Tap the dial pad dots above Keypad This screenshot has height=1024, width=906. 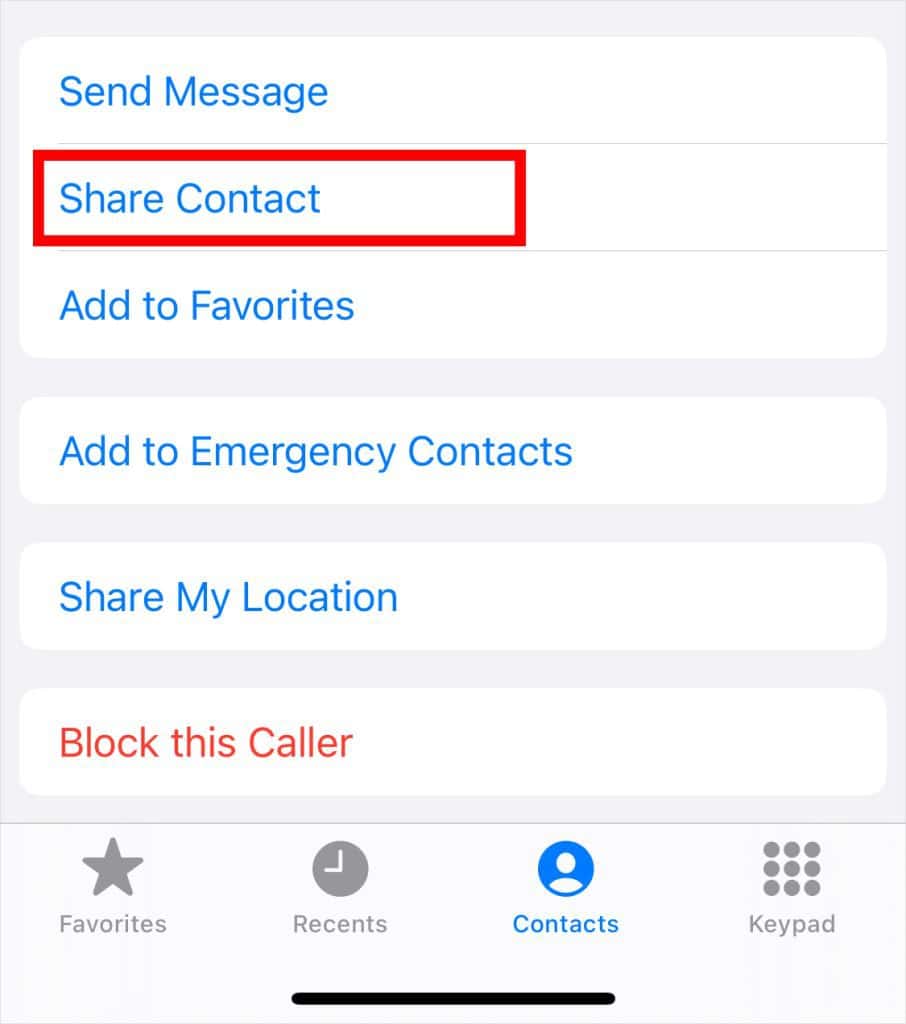(792, 868)
